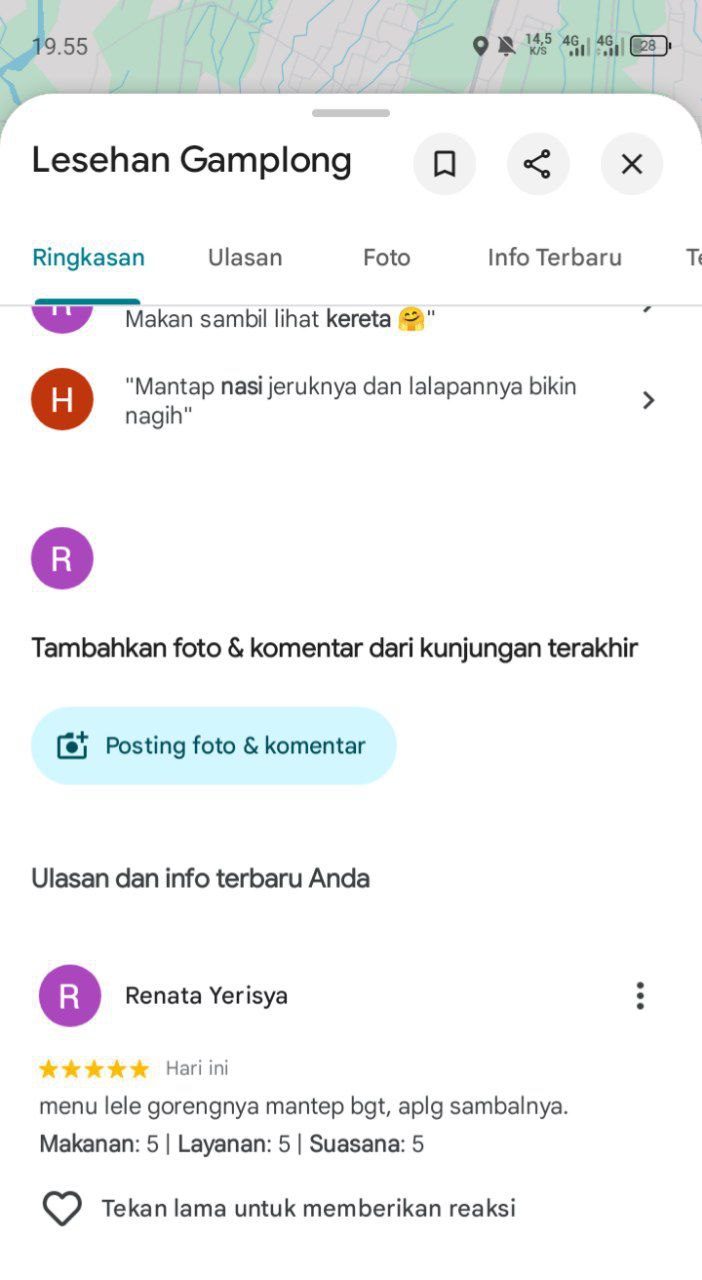Select the Ringkasan tab
This screenshot has height=1280, width=702.
click(x=88, y=258)
